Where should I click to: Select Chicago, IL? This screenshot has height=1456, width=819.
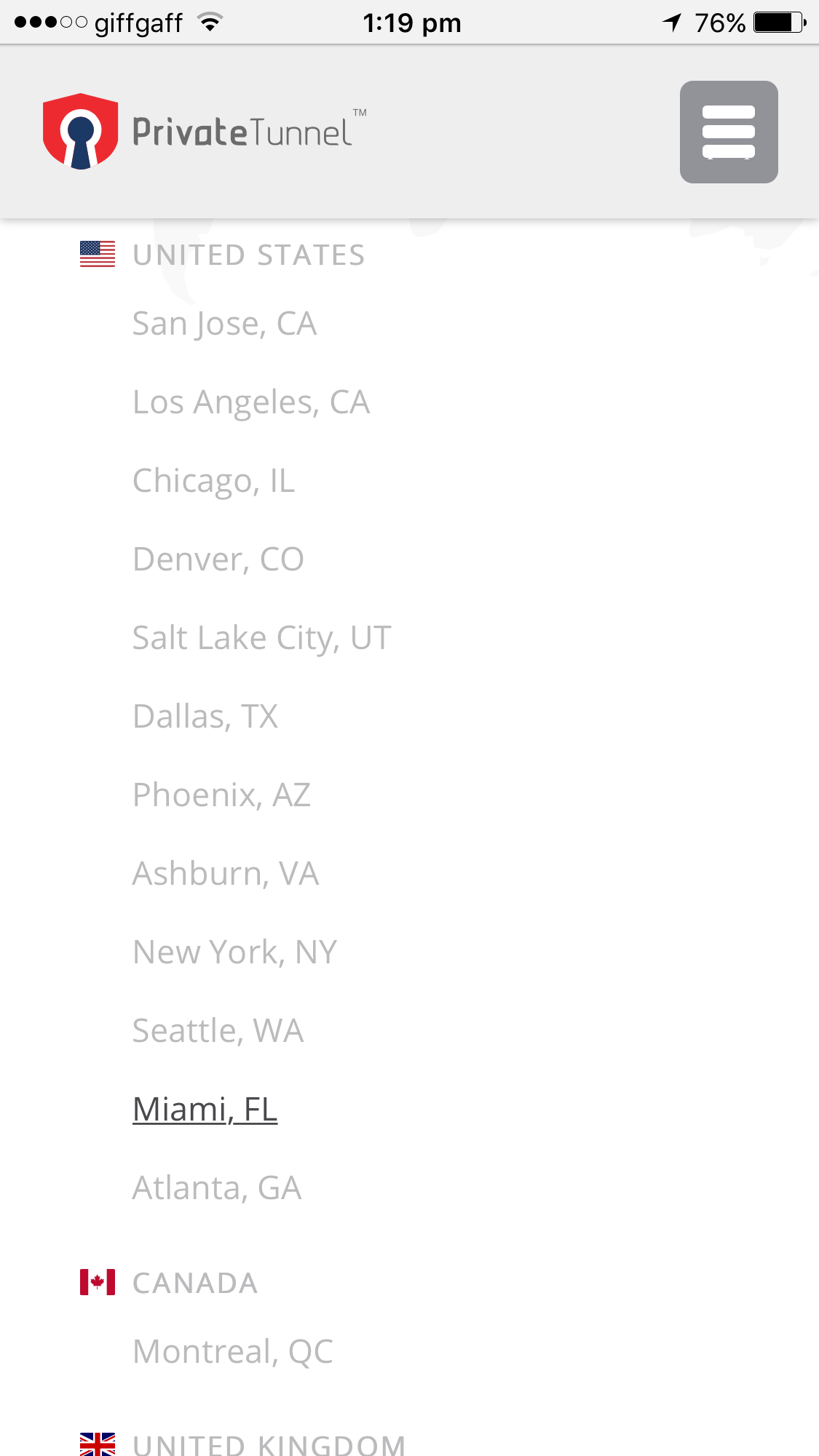(213, 481)
